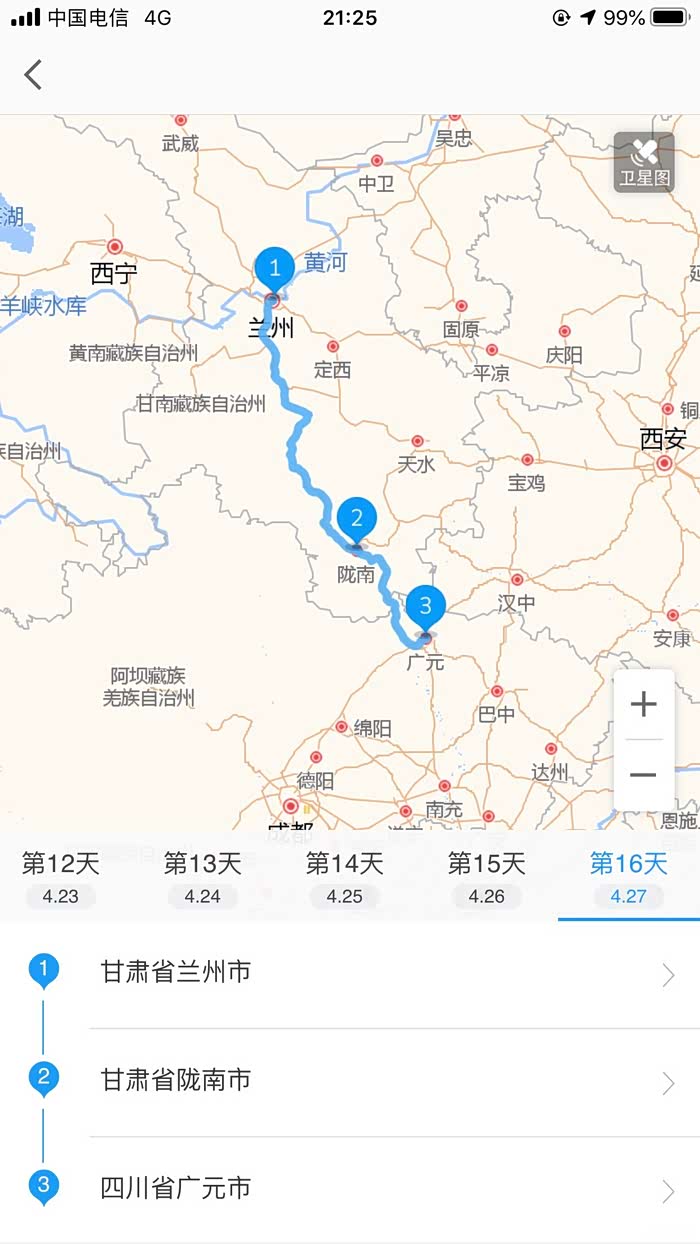Screen dimensions: 700x1244
Task: Zoom in the map with plus button
Action: [x=643, y=705]
